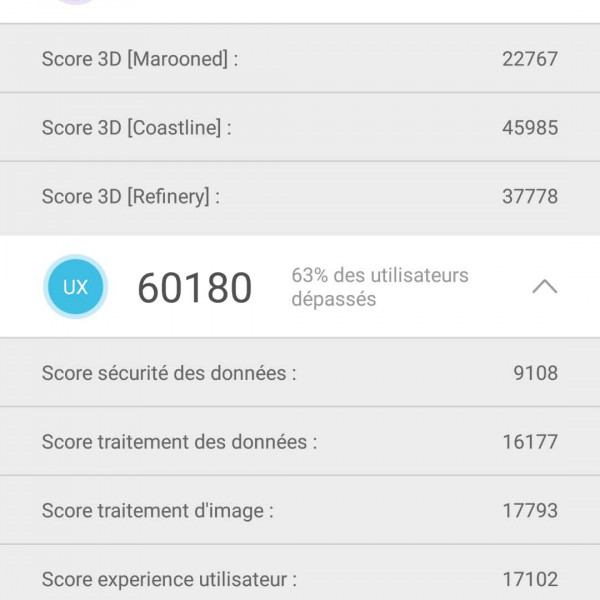
Task: Collapse the UX score section
Action: (x=544, y=287)
